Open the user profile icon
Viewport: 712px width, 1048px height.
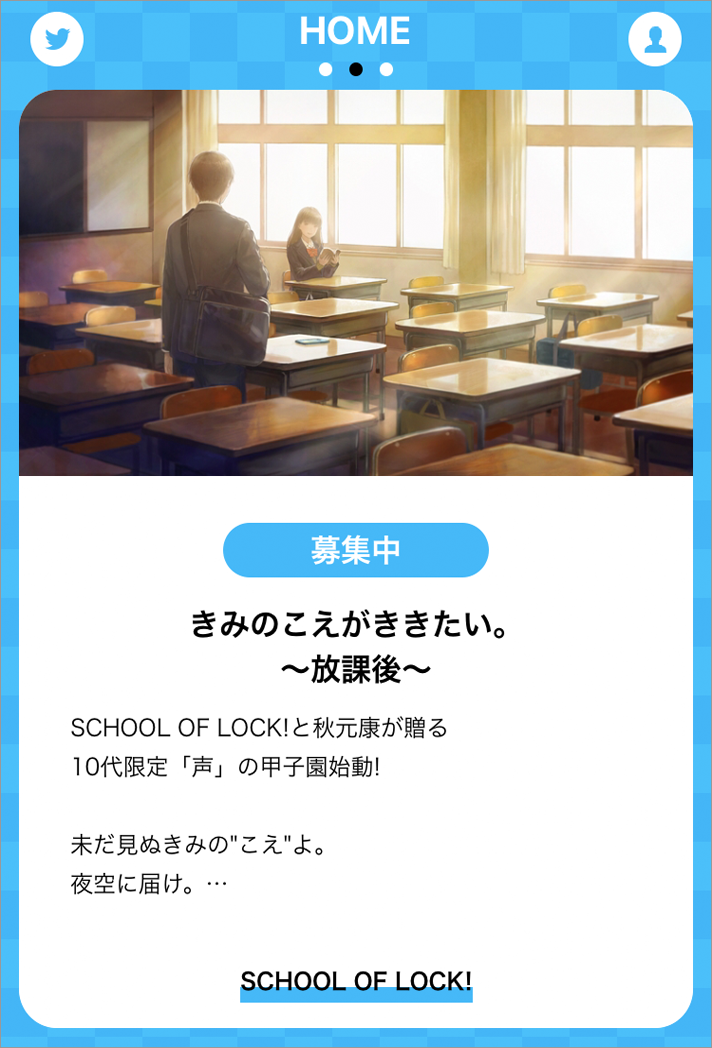pyautogui.click(x=655, y=40)
